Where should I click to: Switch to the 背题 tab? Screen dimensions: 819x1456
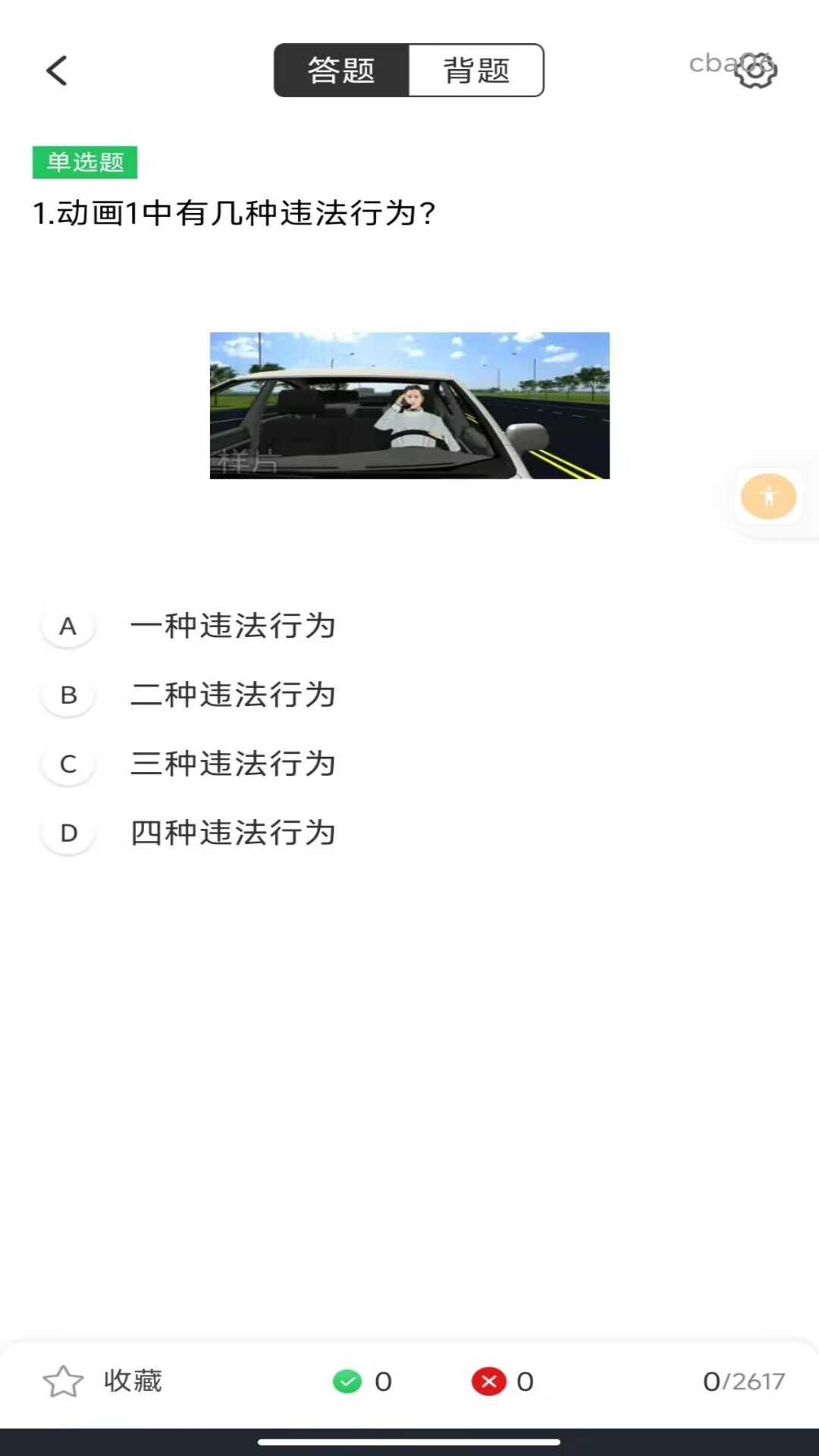[x=476, y=70]
